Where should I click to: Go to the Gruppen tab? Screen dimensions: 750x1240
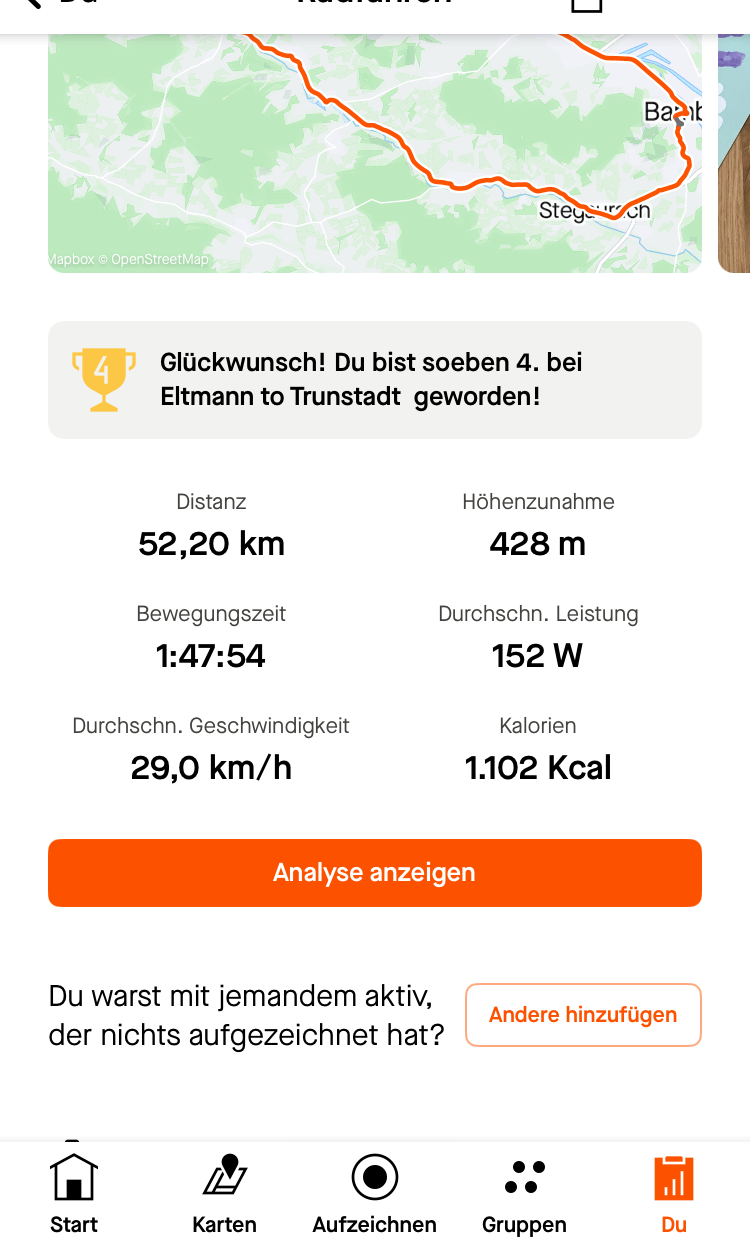coord(524,1194)
